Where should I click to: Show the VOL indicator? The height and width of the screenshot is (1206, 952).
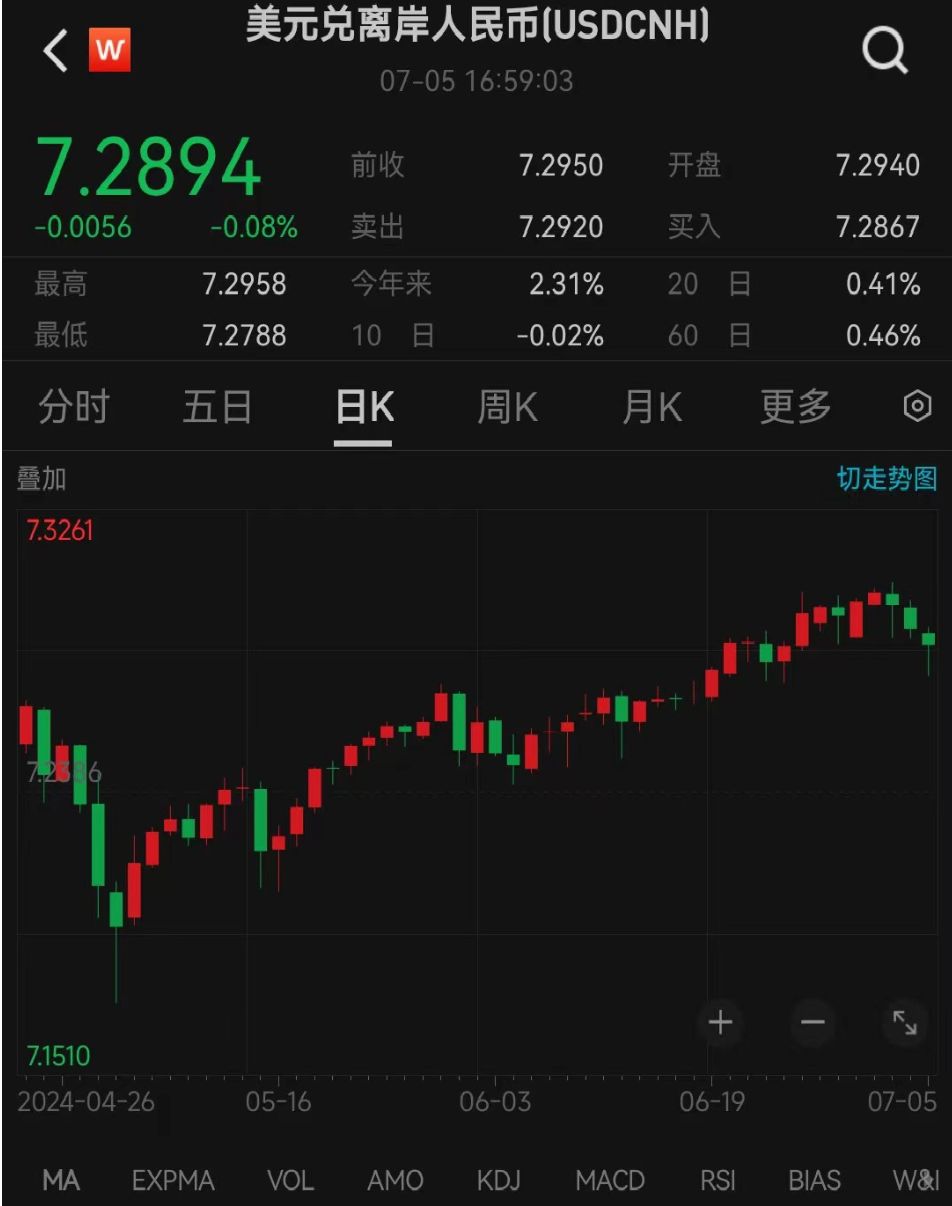tap(290, 1181)
